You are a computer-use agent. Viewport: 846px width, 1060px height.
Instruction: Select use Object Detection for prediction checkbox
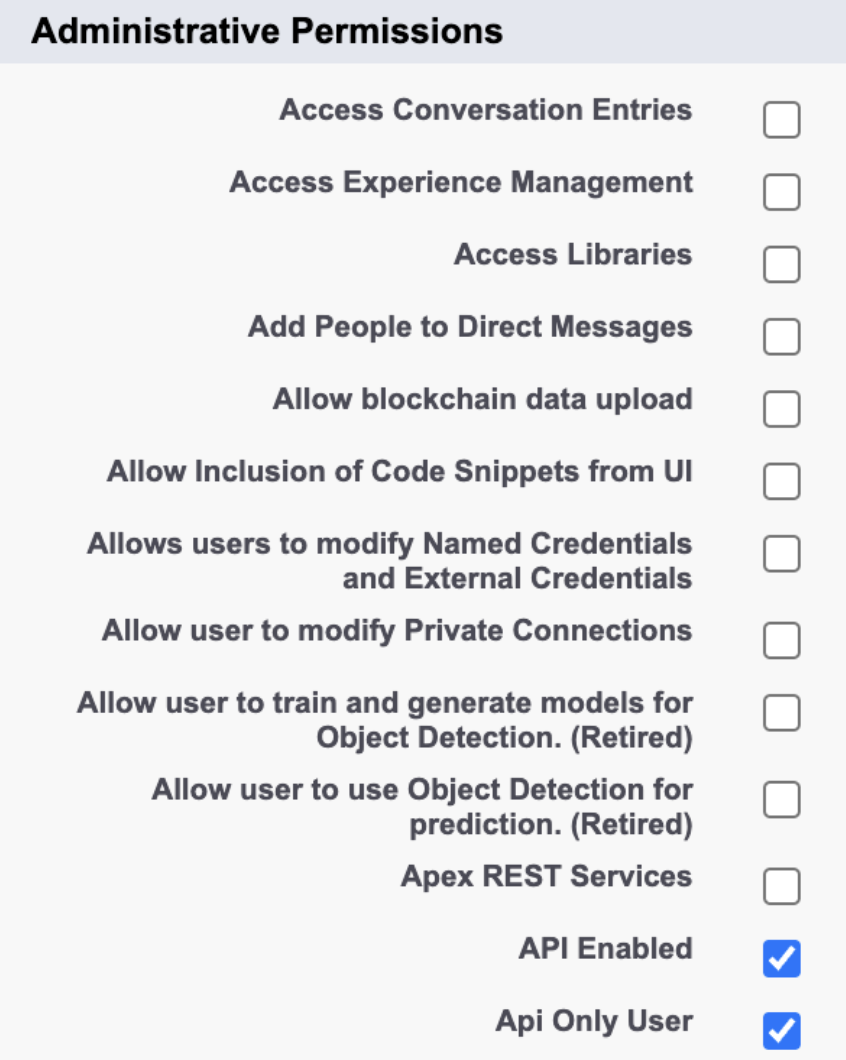[781, 799]
